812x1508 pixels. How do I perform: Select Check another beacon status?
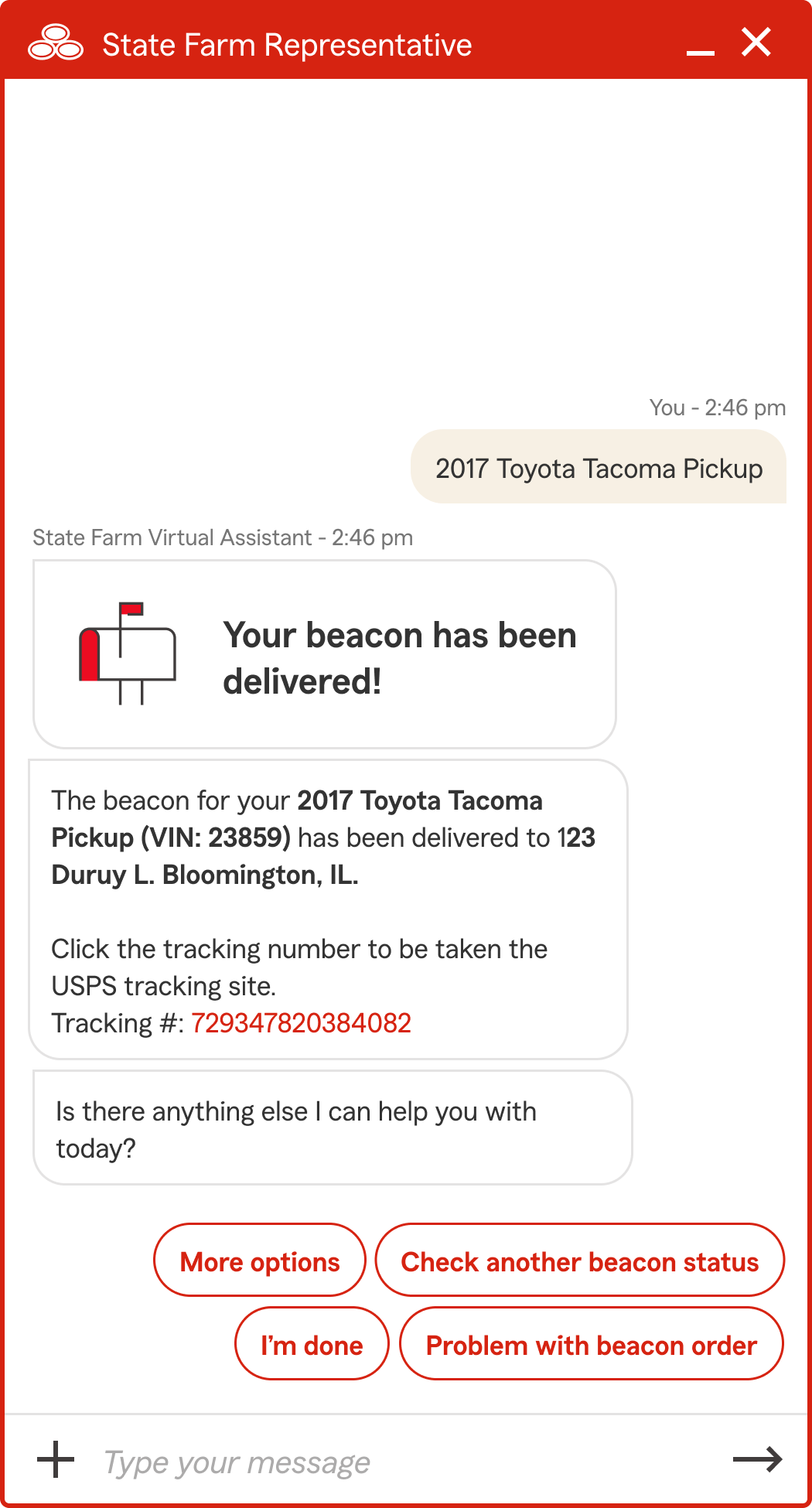click(579, 1260)
